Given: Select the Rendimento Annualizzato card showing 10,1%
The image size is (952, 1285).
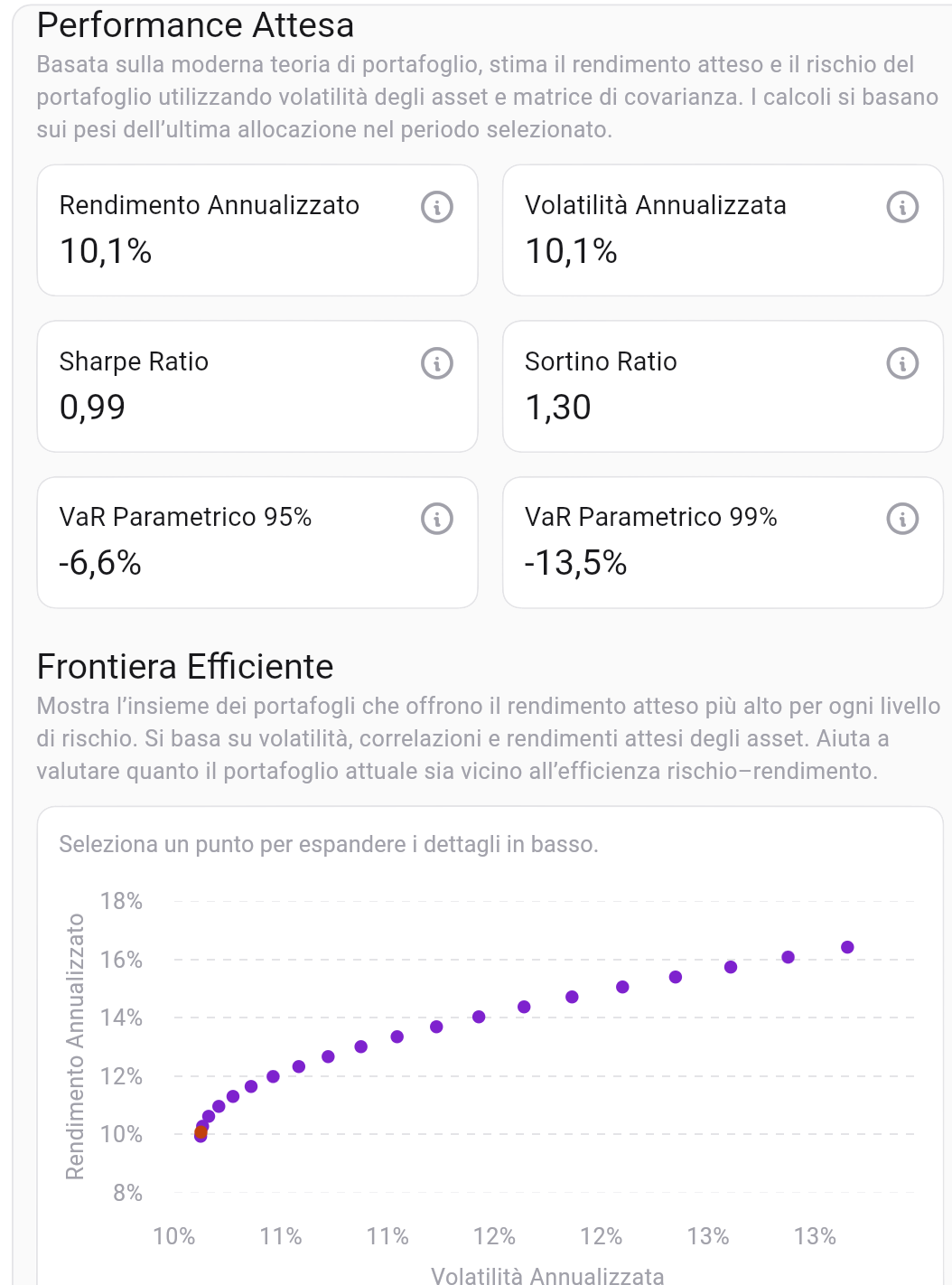Looking at the screenshot, I should coord(257,230).
